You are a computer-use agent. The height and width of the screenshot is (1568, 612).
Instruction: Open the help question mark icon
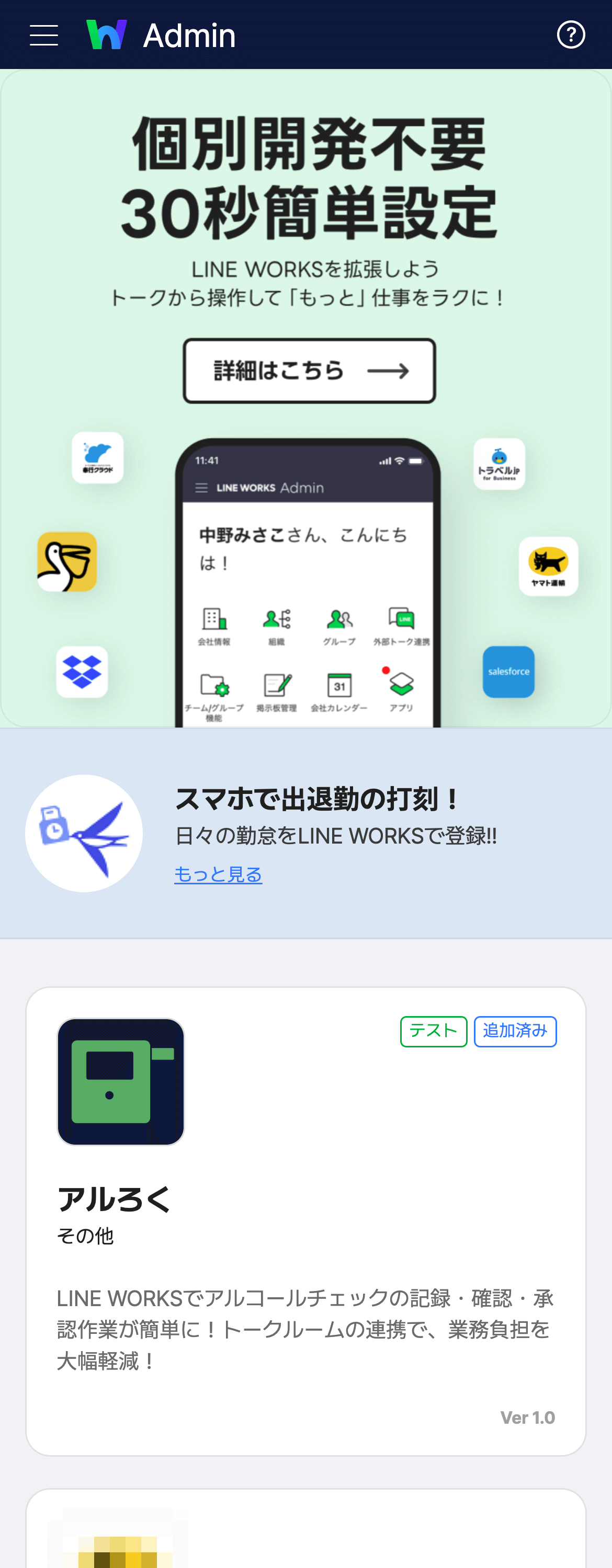[x=571, y=36]
